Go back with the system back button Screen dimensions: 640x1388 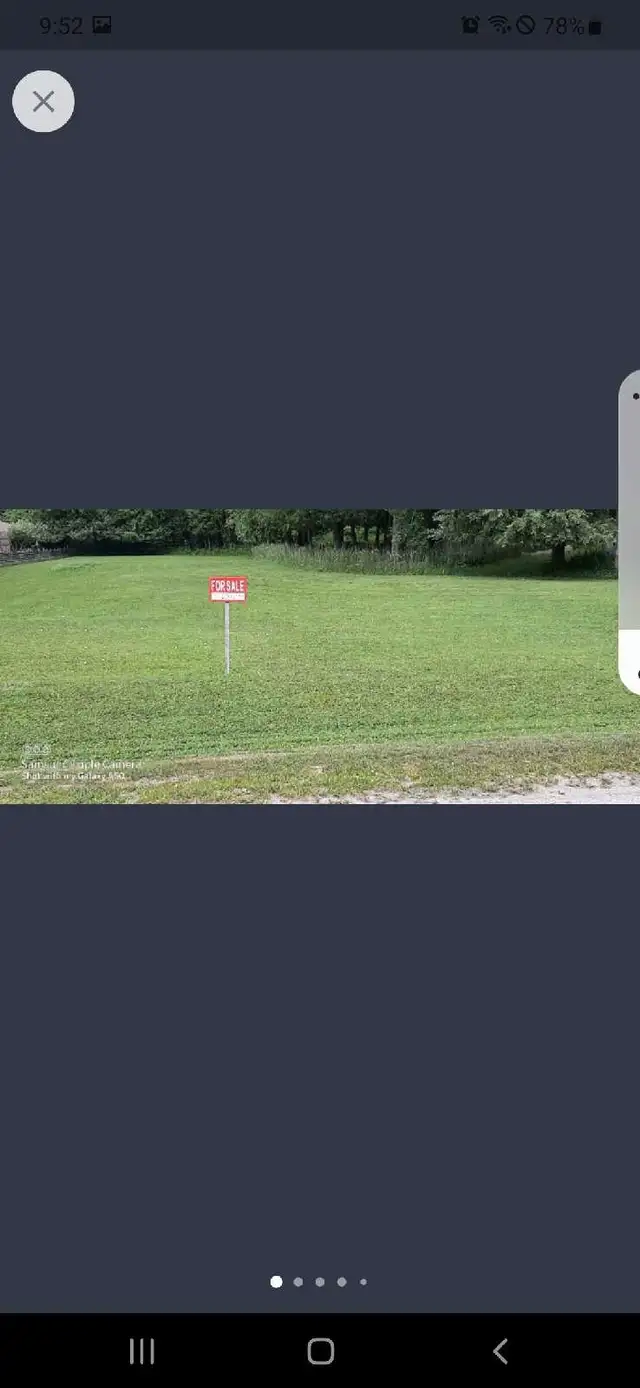[x=500, y=1351]
